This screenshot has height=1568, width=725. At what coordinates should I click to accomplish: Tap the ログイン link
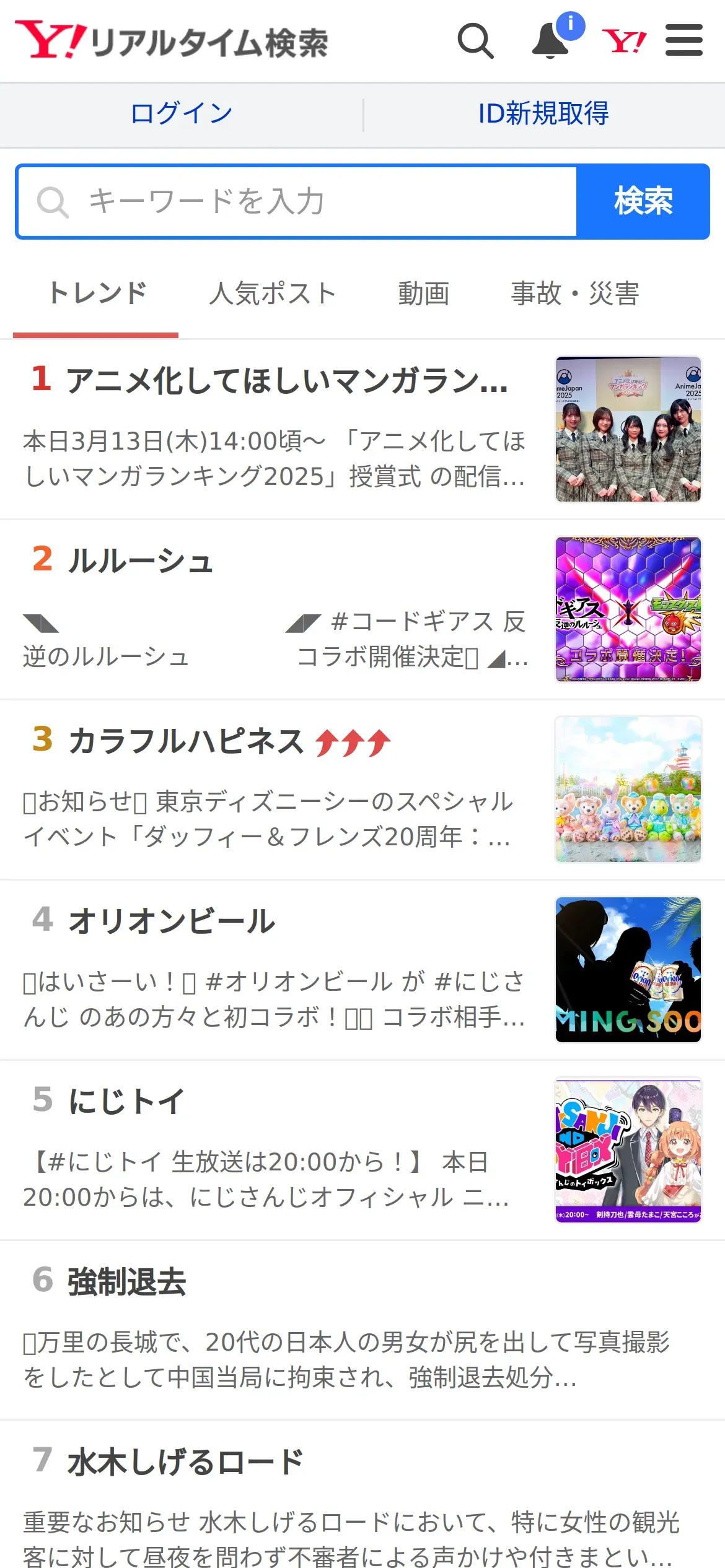pyautogui.click(x=181, y=114)
